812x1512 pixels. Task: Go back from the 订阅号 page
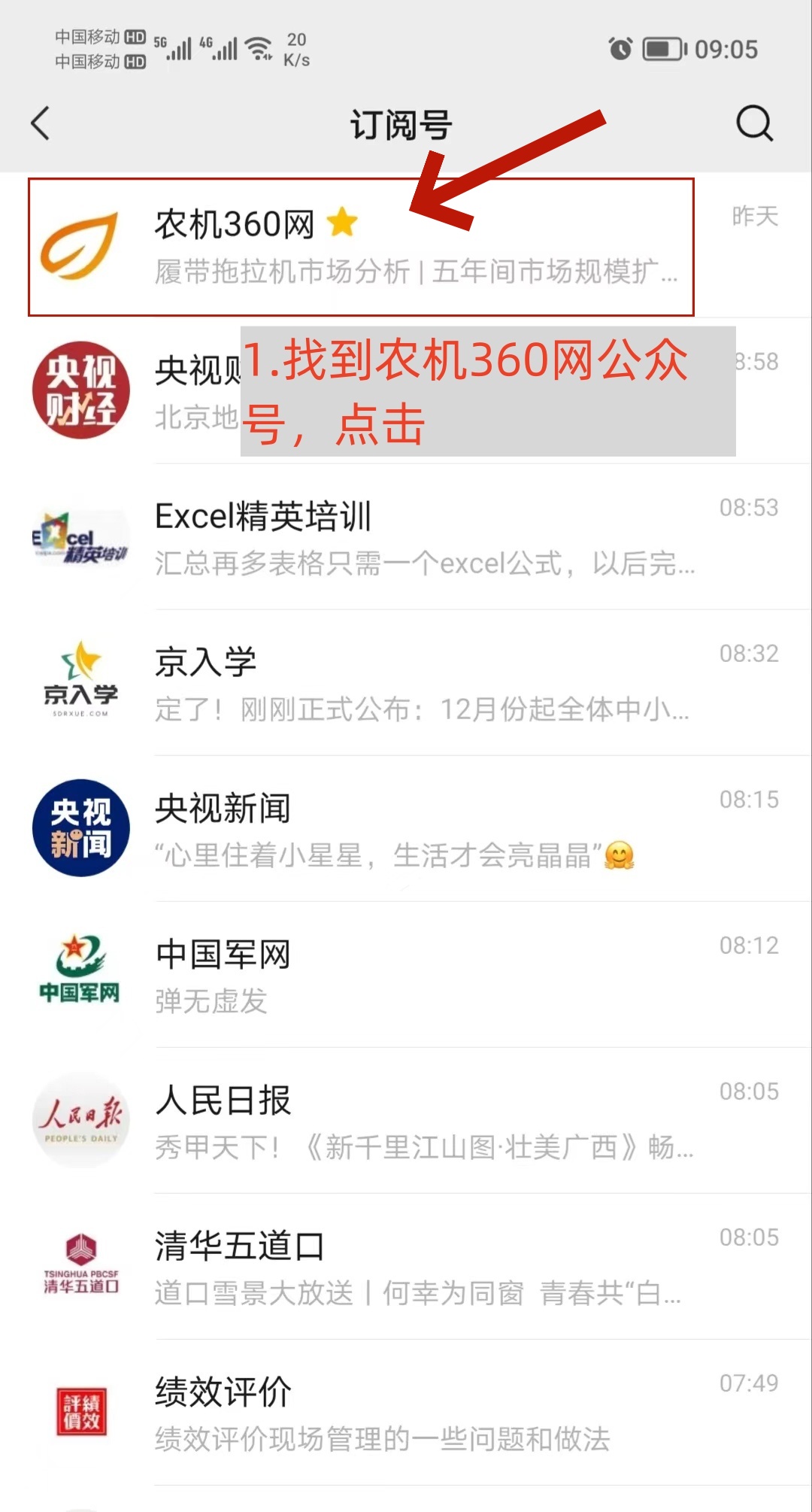(x=41, y=123)
